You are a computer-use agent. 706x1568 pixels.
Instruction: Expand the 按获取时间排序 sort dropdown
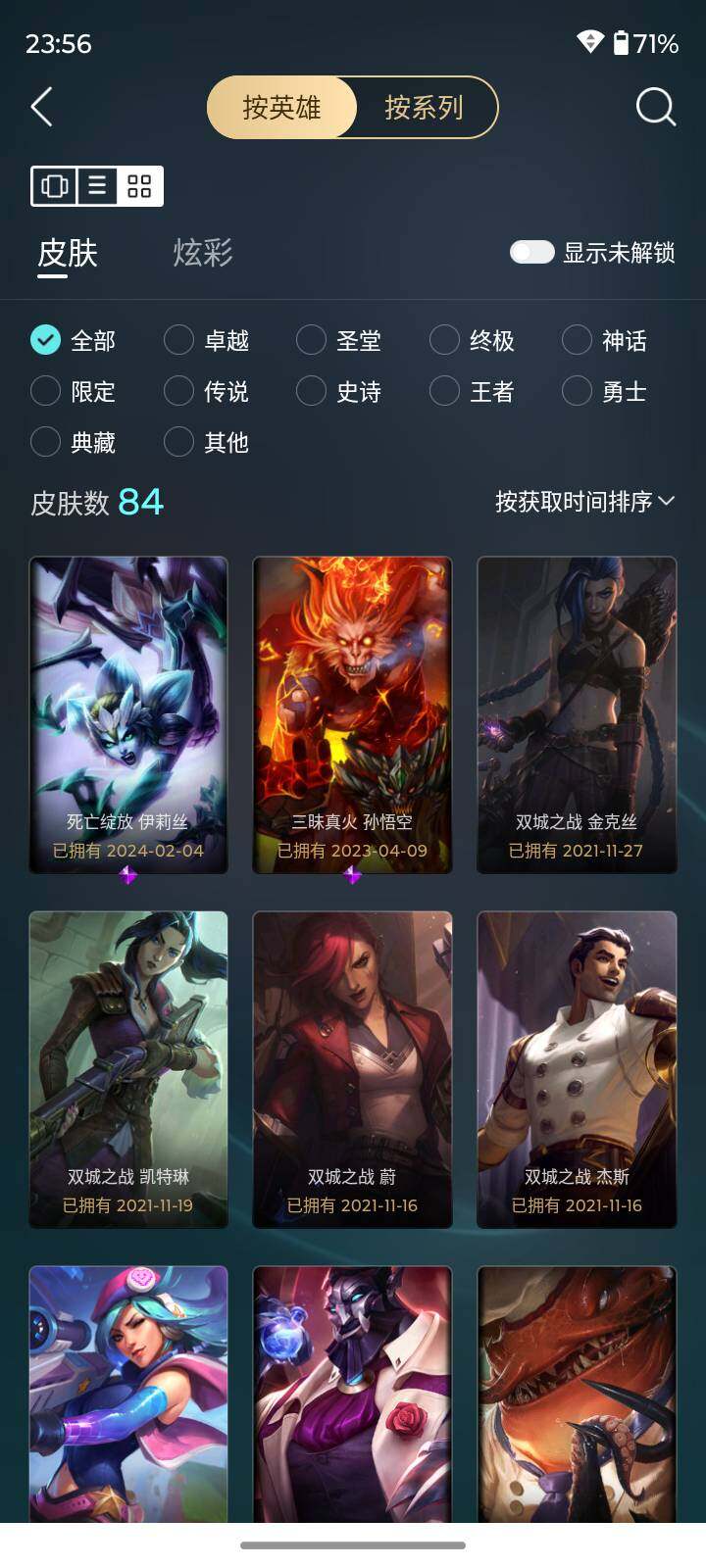(584, 502)
